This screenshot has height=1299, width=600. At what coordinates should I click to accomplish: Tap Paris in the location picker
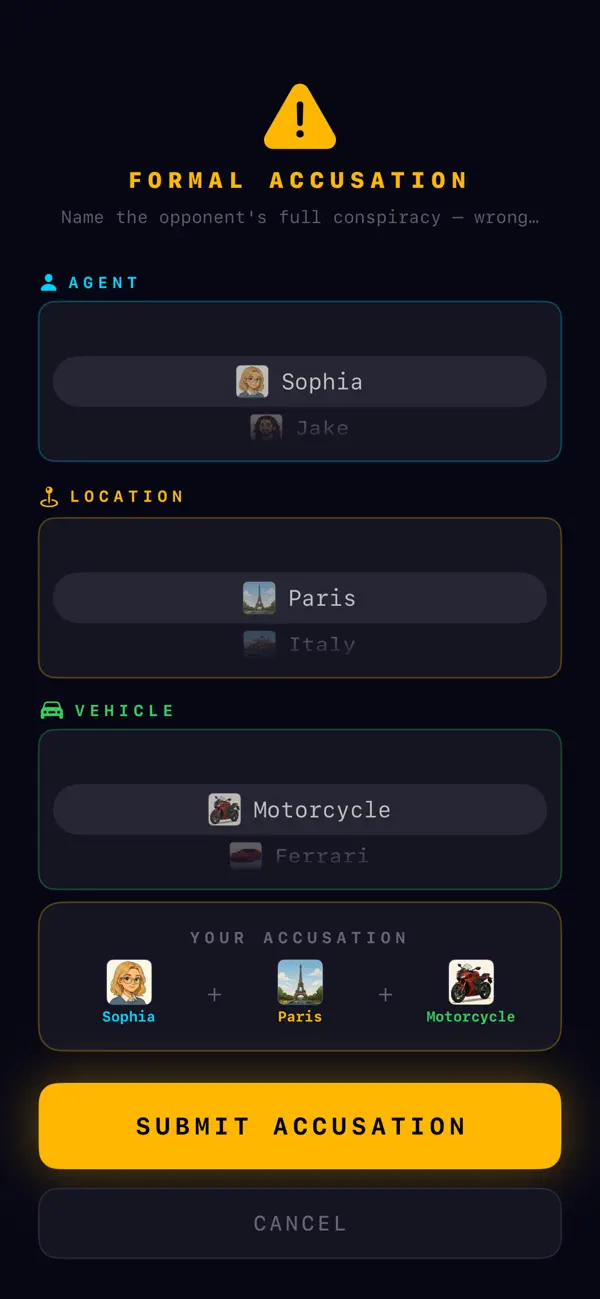click(300, 598)
